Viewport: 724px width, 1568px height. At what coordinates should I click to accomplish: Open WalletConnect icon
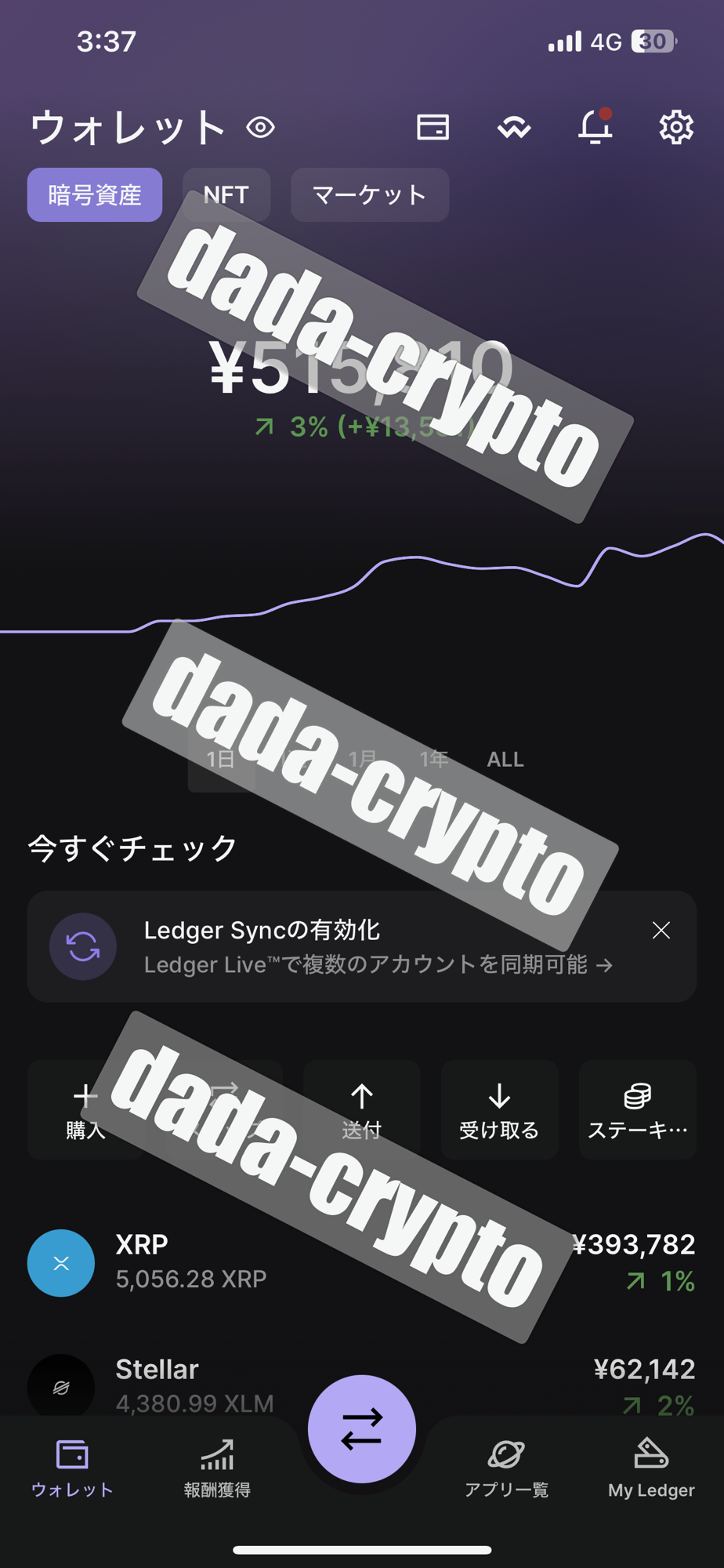click(x=514, y=127)
